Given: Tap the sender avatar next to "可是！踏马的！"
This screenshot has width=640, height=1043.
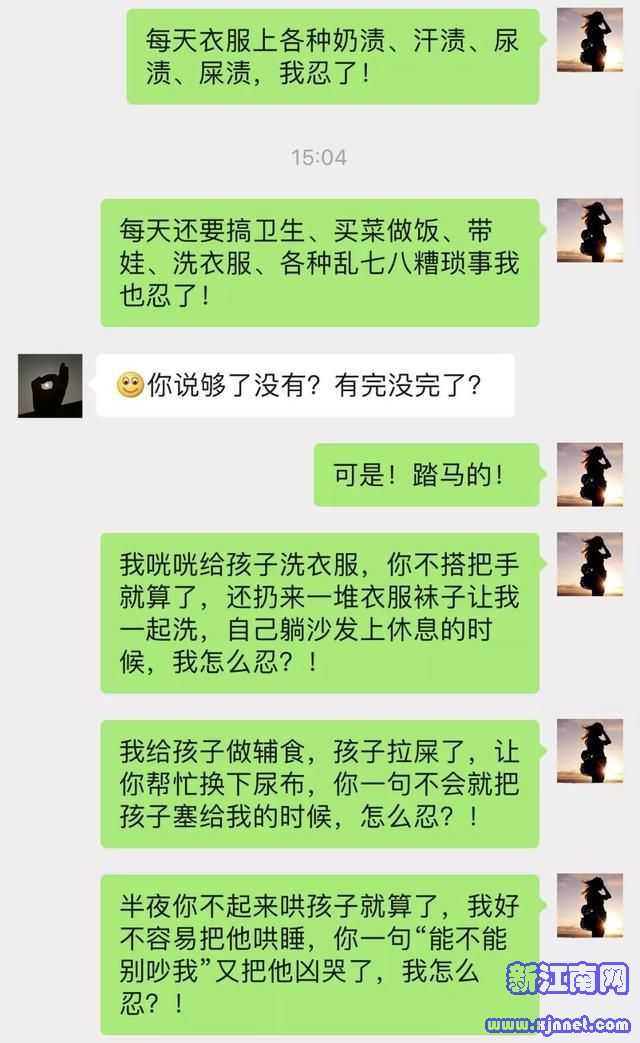Looking at the screenshot, I should point(590,475).
